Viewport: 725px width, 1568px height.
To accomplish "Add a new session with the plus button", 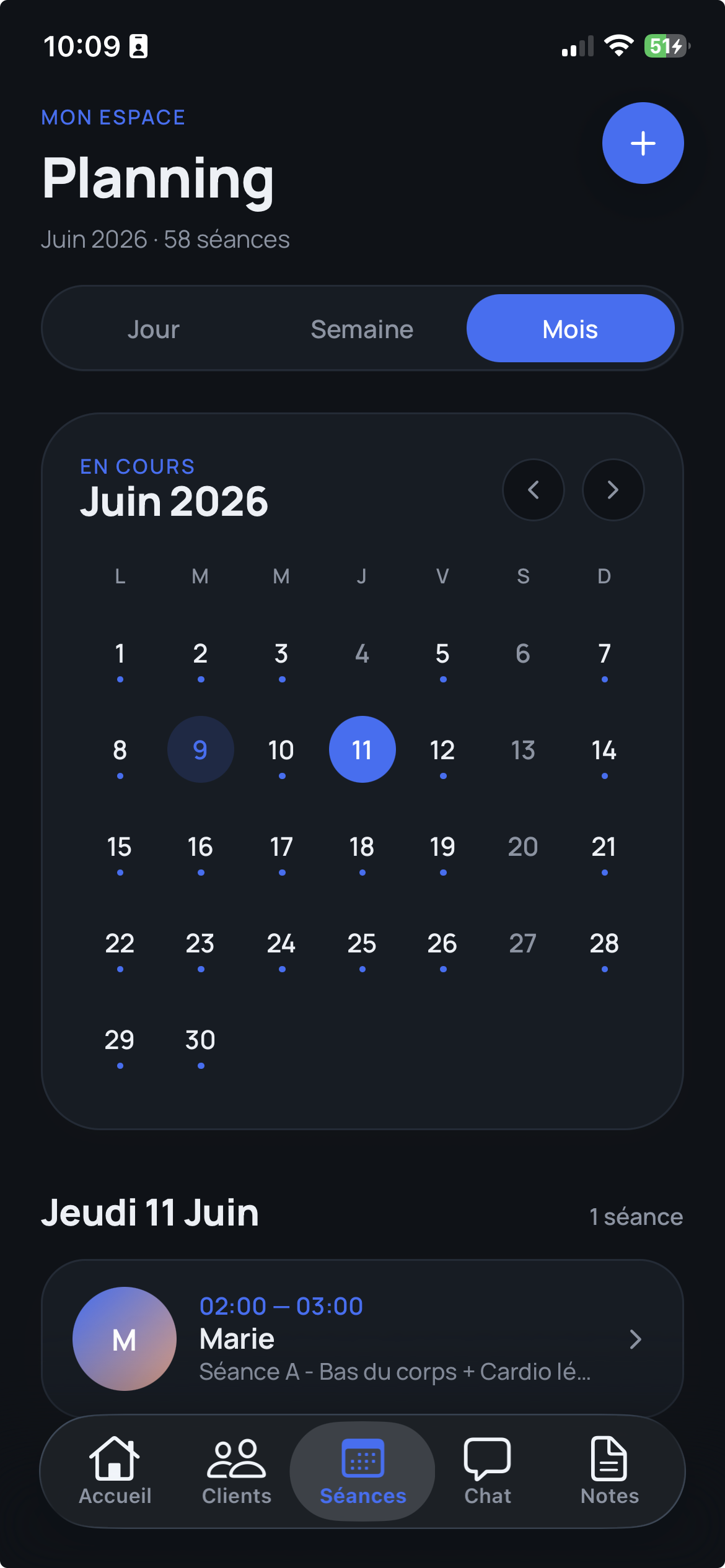I will 643,143.
